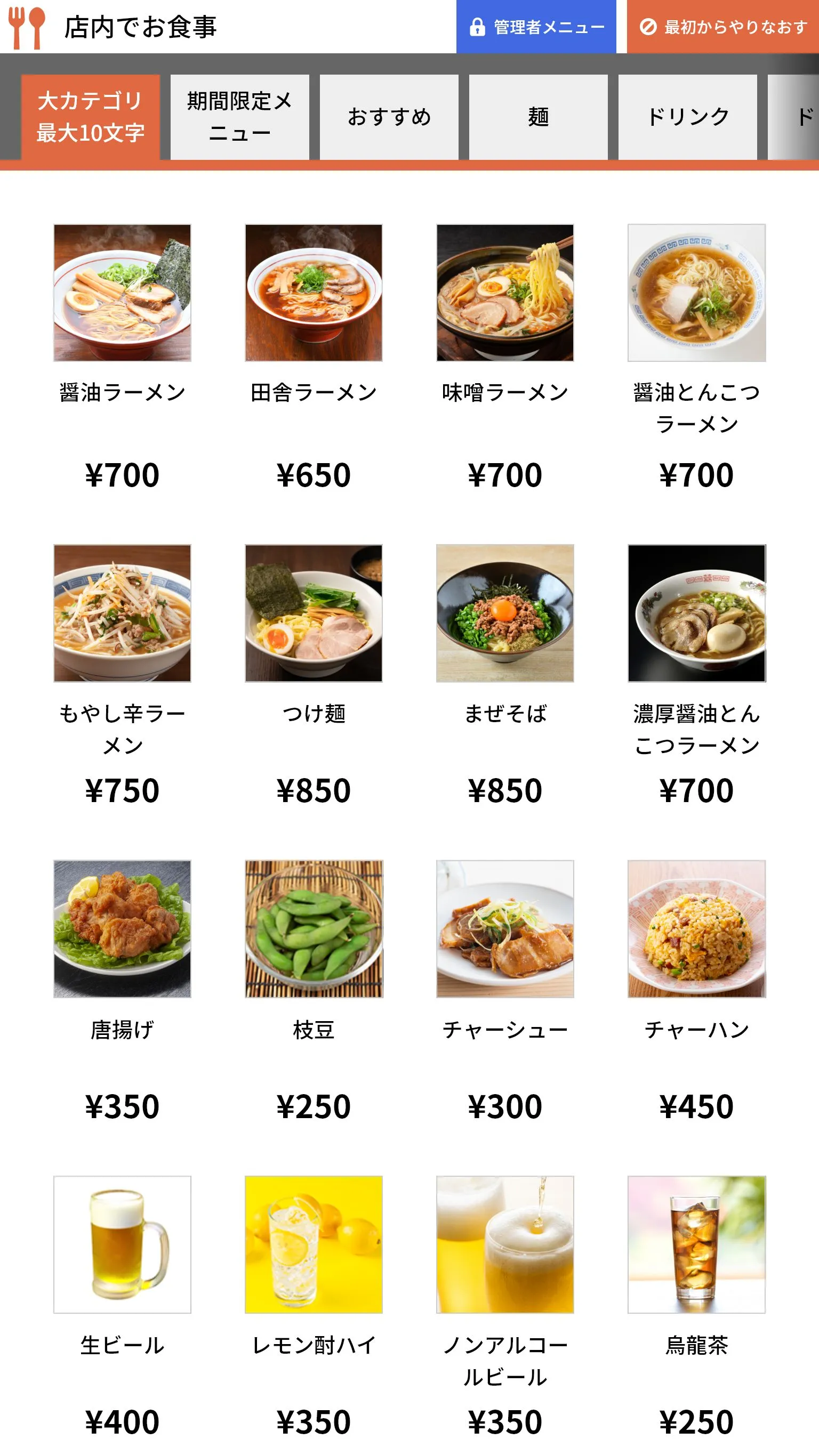Add 唐揚げ for ¥350

122,928
